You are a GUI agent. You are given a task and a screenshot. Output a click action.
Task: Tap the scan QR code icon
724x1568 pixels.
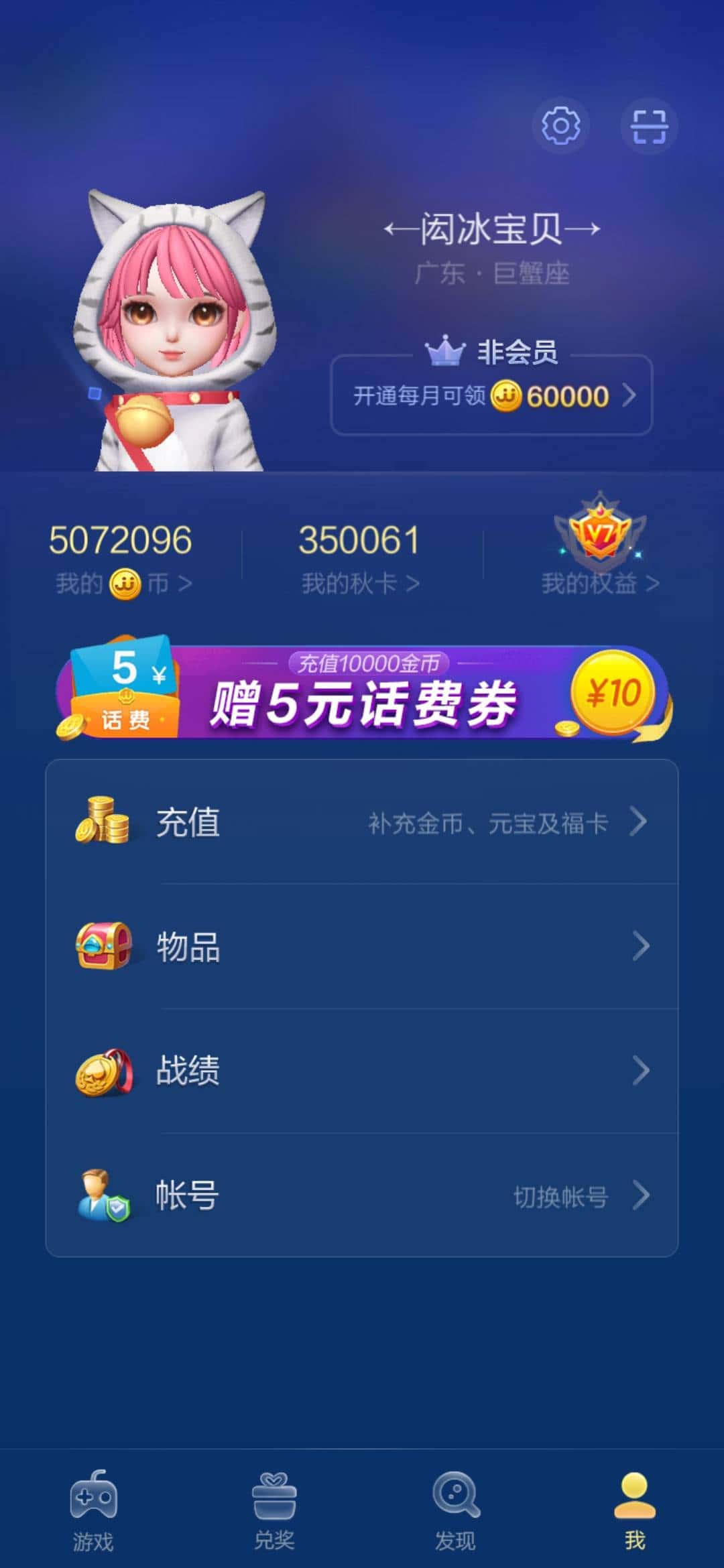pos(648,125)
